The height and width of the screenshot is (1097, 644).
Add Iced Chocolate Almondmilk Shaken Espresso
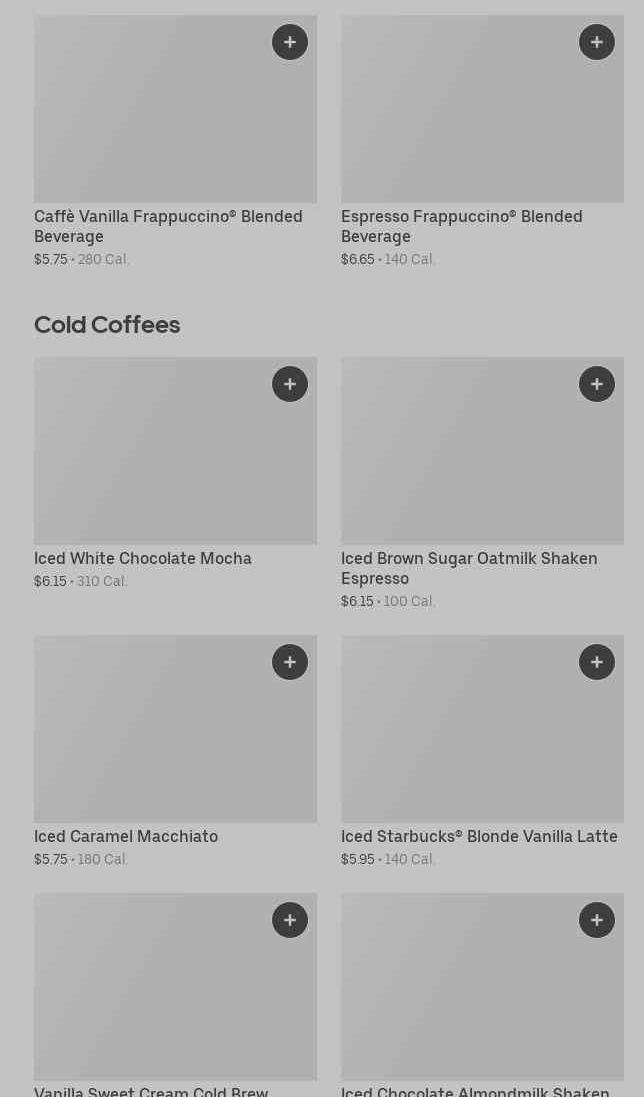[597, 920]
